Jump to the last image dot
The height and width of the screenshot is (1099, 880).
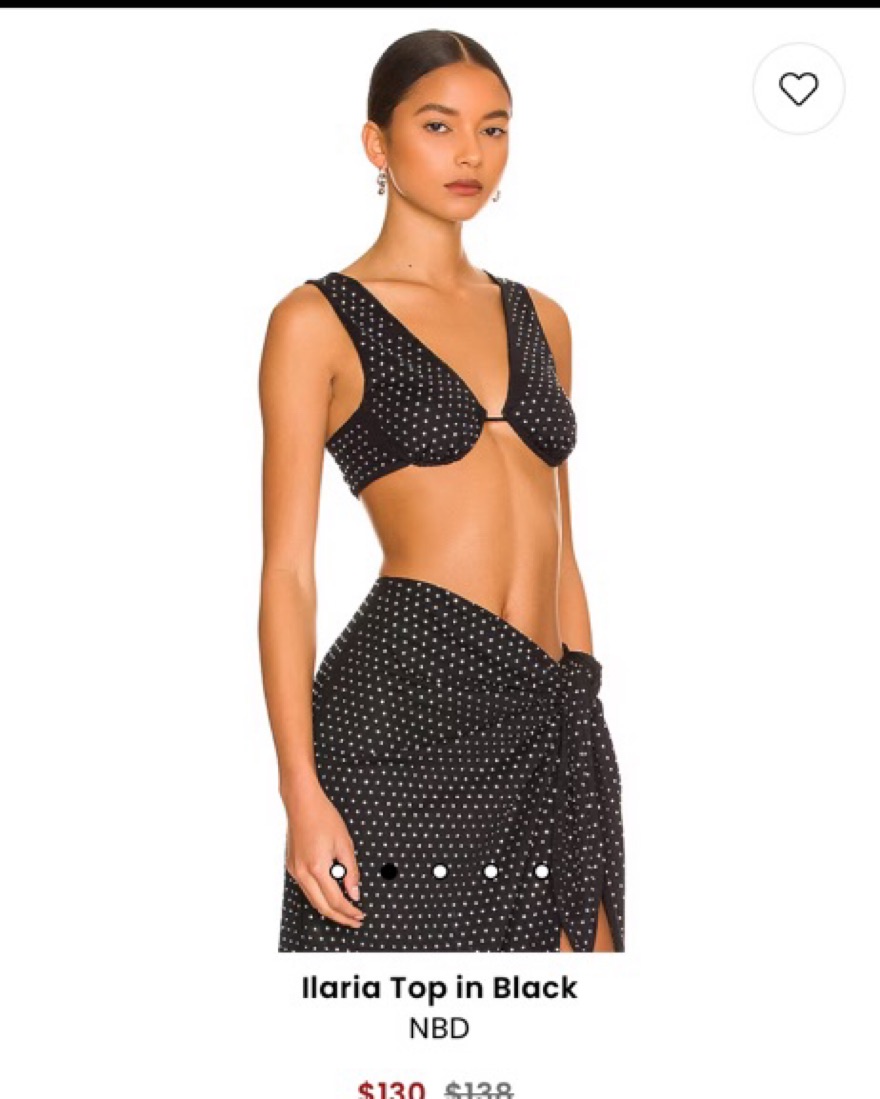point(541,871)
